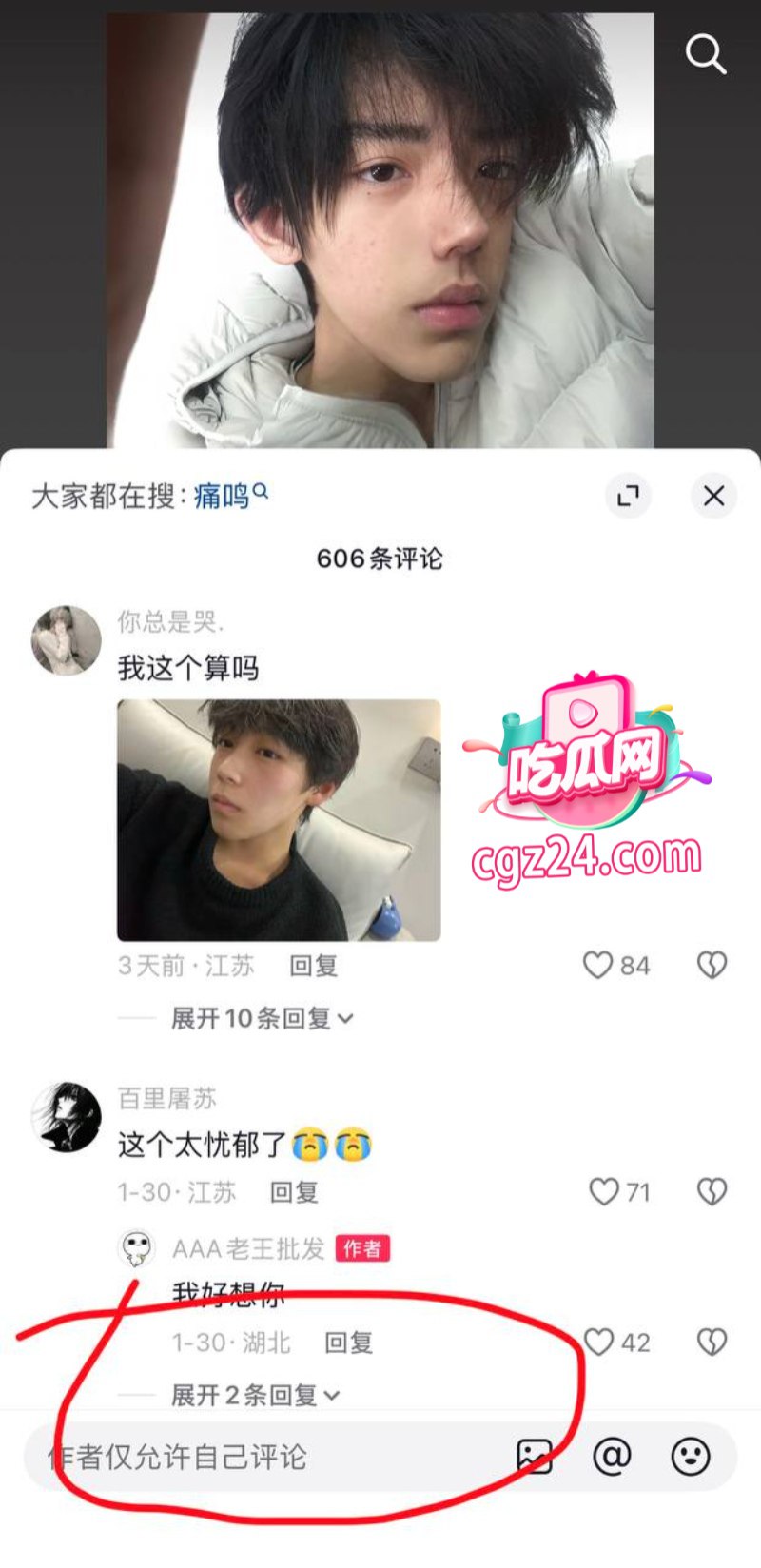The image size is (761, 1568).
Task: Like the comment 我这个算吗
Action: point(598,966)
